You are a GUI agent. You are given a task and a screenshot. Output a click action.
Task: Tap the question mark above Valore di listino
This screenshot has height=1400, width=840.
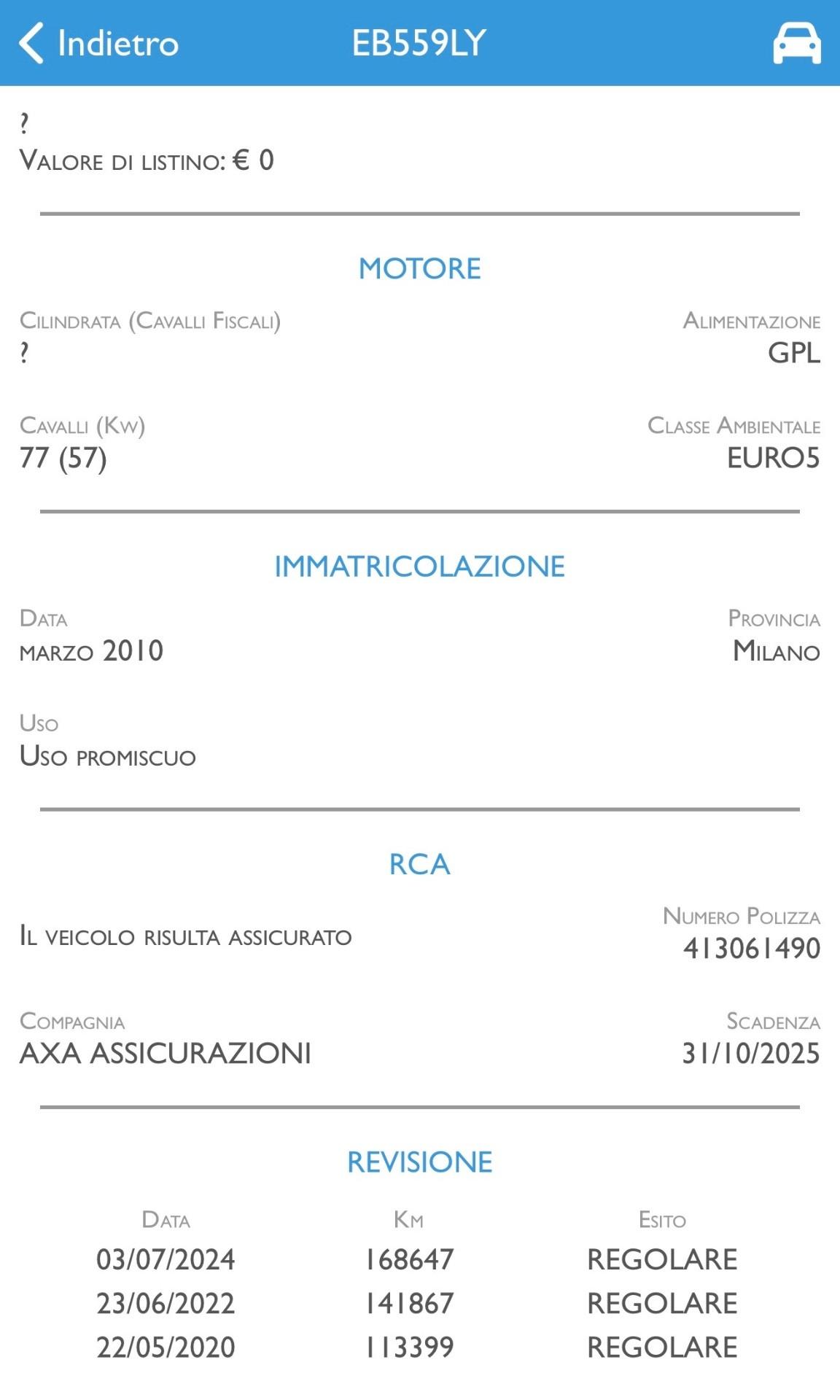click(x=25, y=121)
